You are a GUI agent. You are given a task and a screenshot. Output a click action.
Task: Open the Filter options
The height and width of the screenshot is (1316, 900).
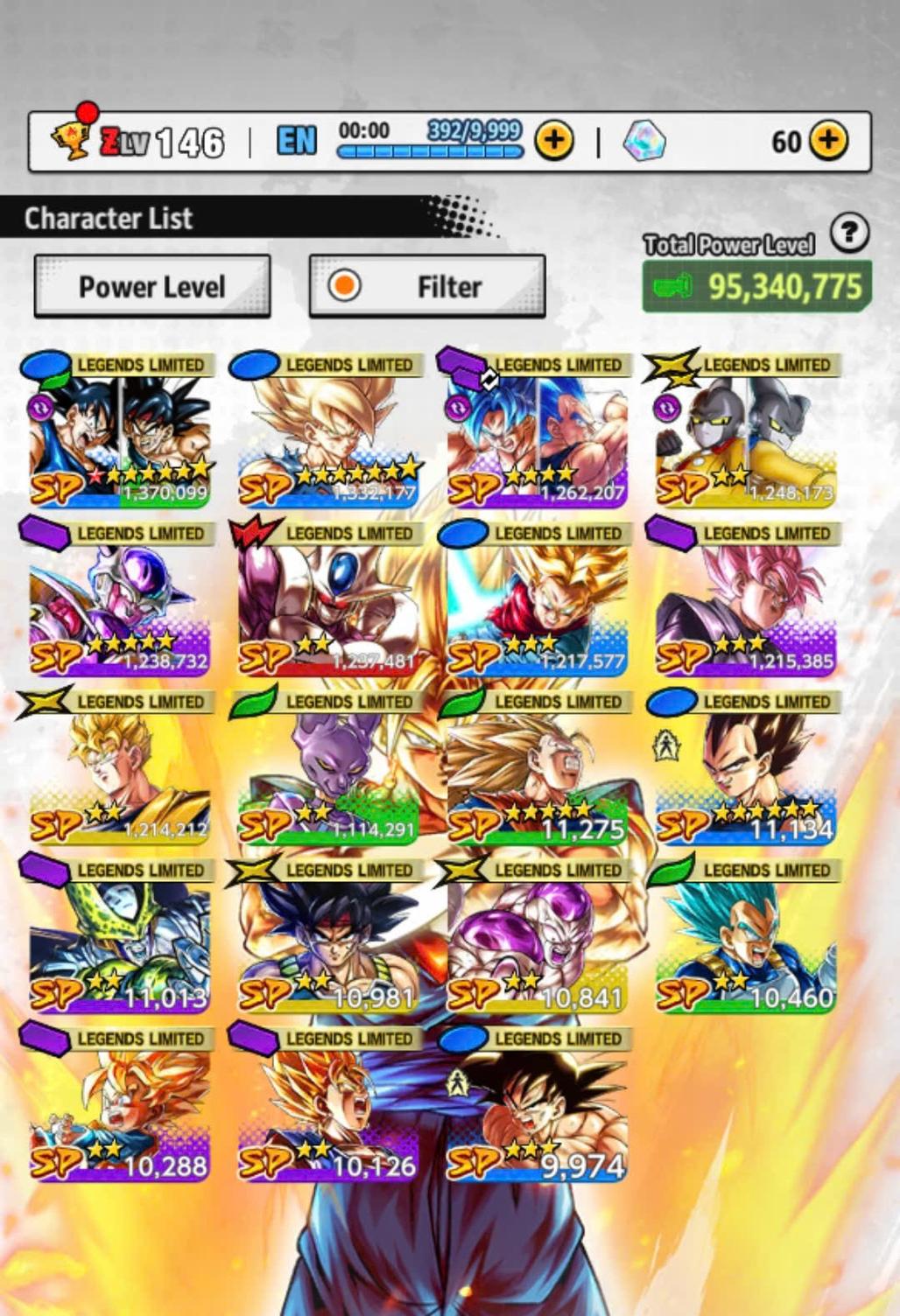pyautogui.click(x=427, y=286)
